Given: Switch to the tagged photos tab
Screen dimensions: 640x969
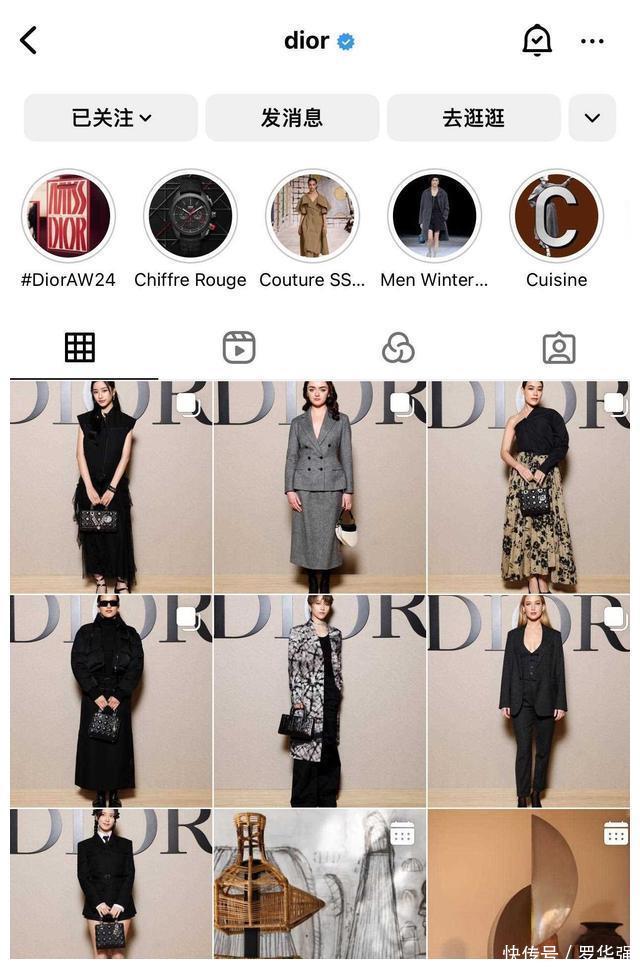Looking at the screenshot, I should pyautogui.click(x=558, y=348).
